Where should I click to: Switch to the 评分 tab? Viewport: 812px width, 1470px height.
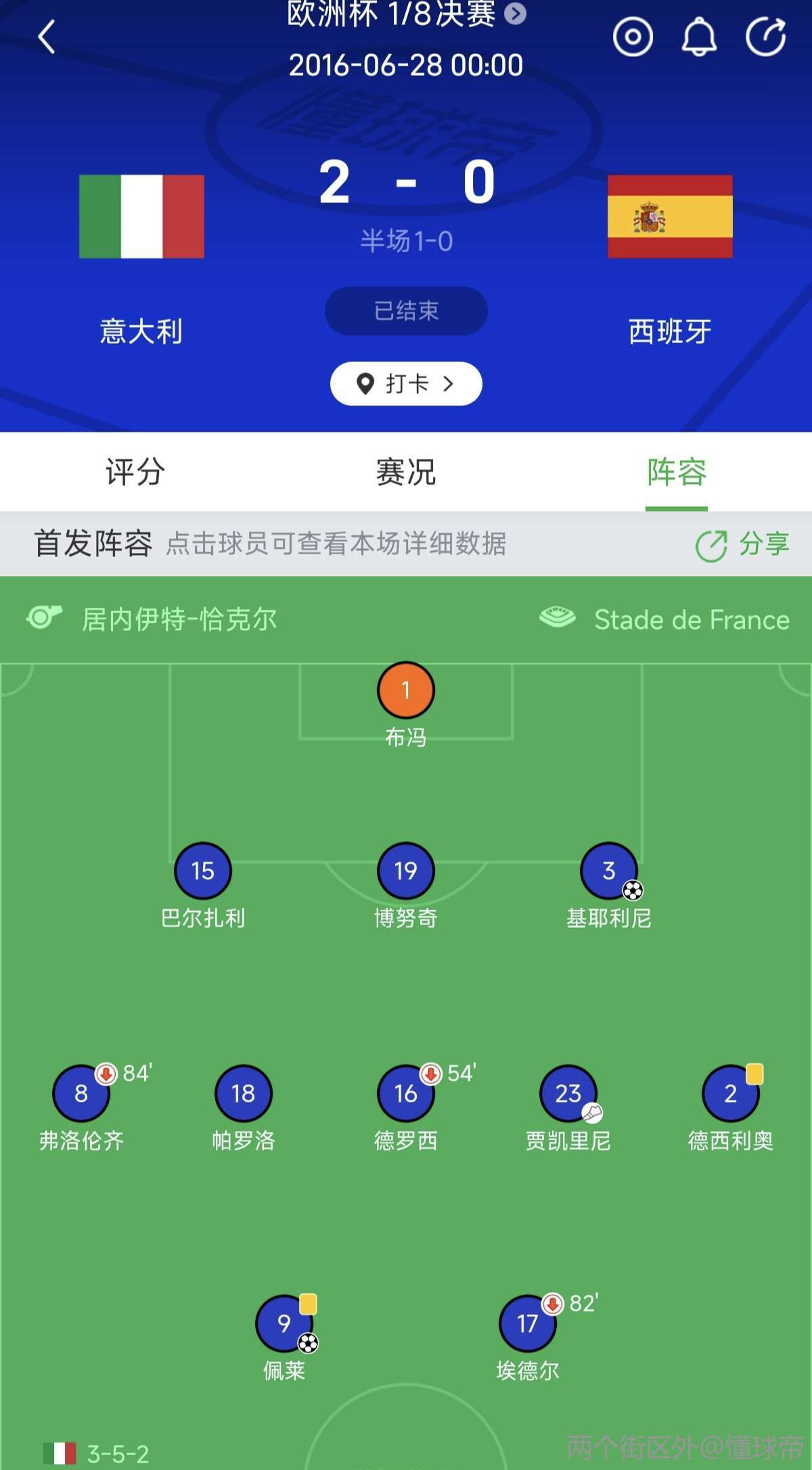click(x=135, y=472)
